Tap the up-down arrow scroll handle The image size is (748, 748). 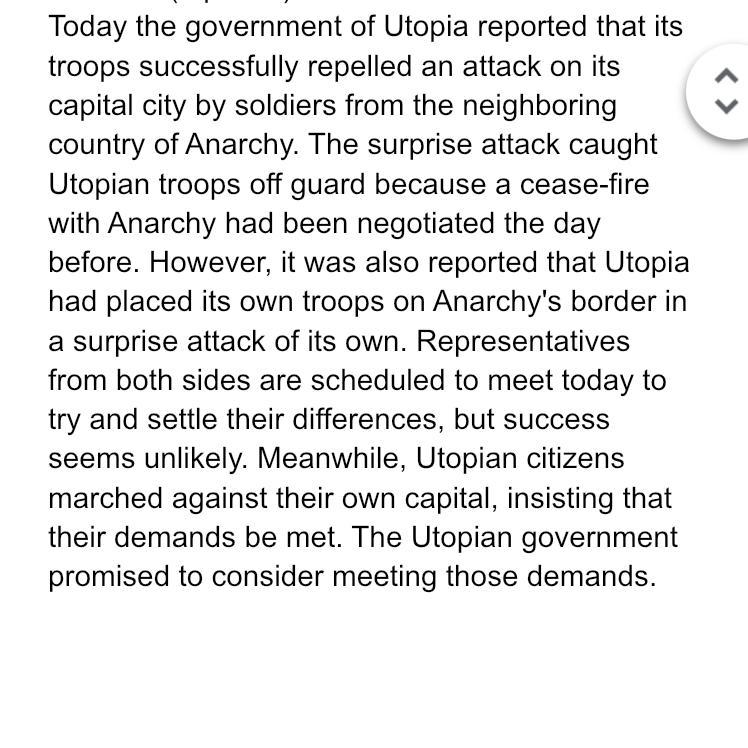pyautogui.click(x=725, y=90)
